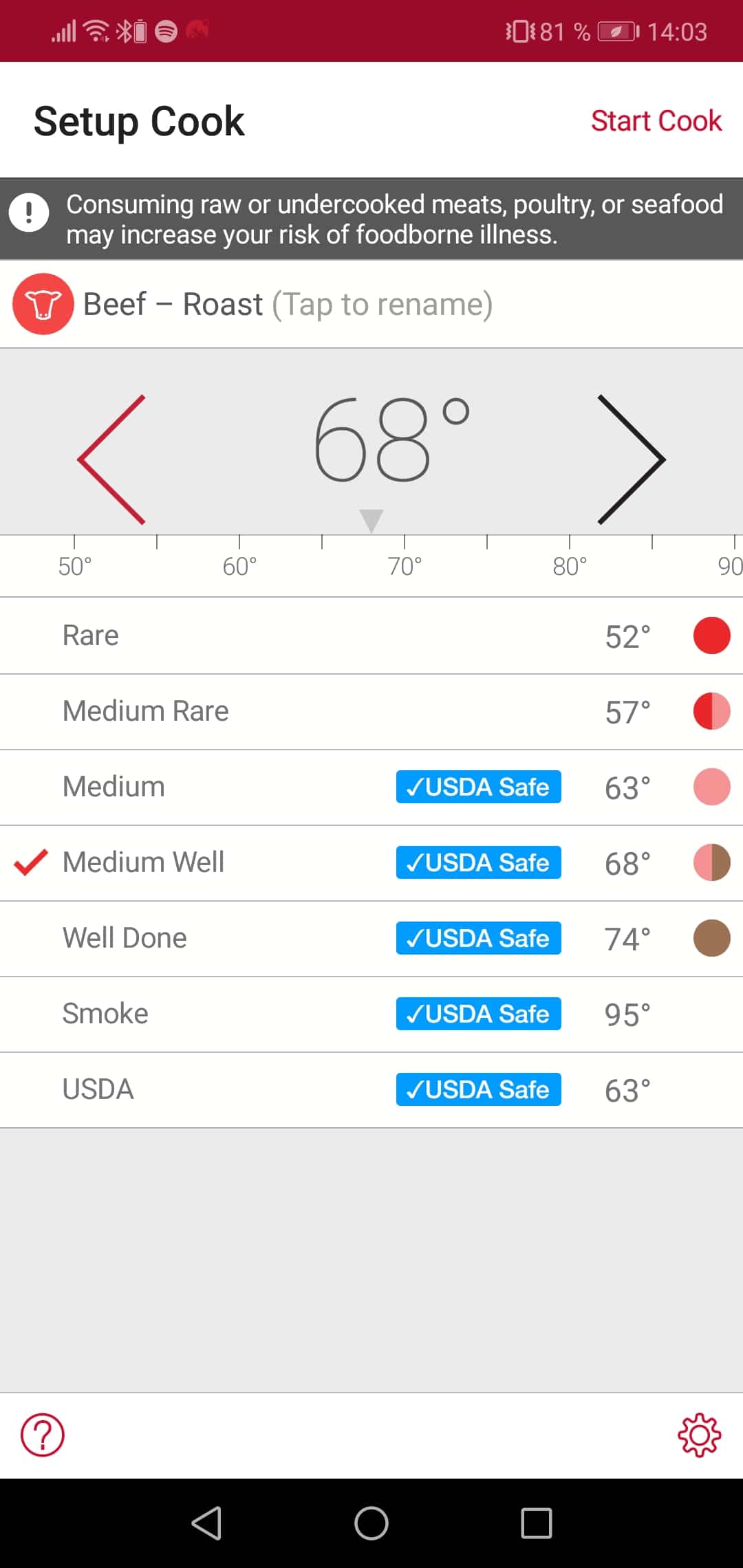Go back with system back button

(206, 1523)
